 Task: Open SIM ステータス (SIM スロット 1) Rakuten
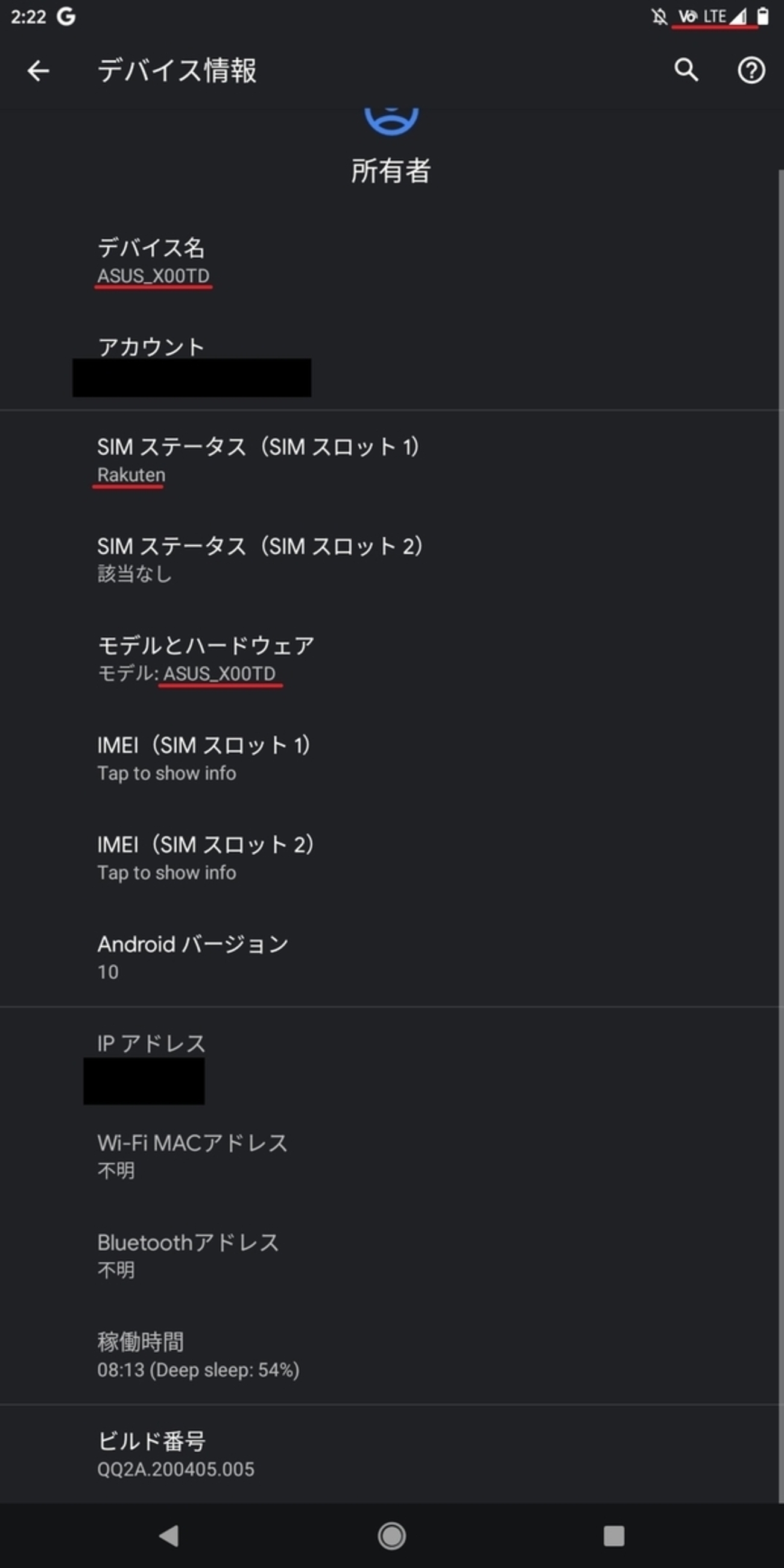pyautogui.click(x=390, y=460)
